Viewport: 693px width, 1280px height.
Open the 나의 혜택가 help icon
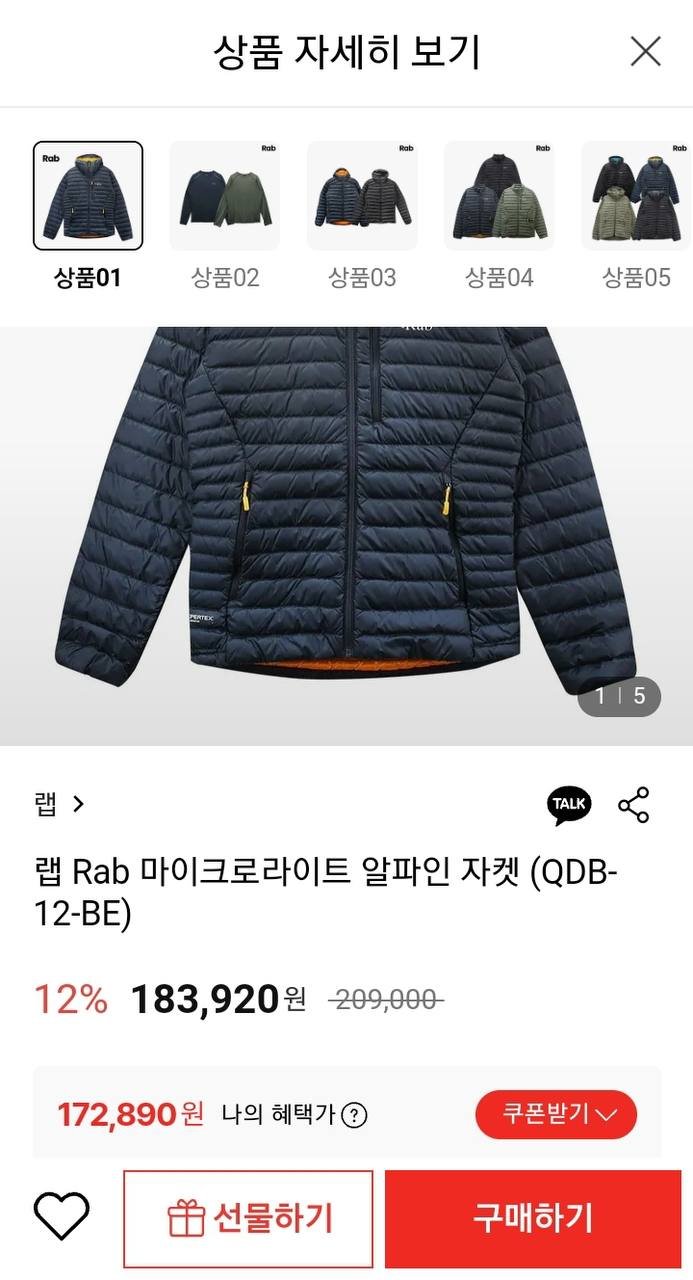354,1115
